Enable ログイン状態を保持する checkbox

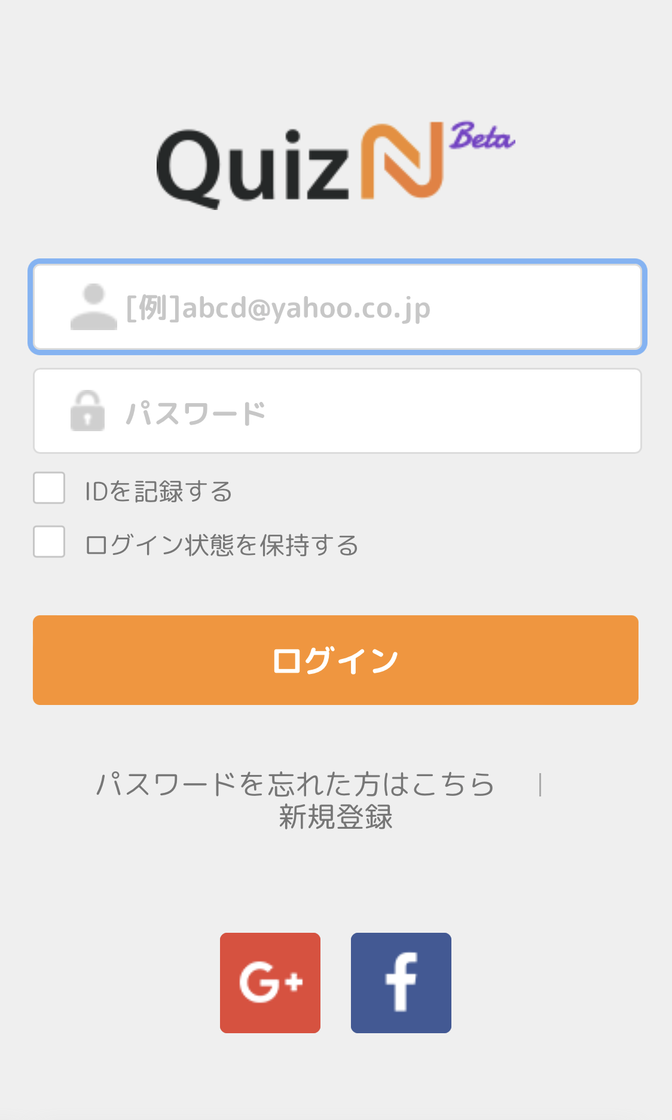tap(49, 542)
